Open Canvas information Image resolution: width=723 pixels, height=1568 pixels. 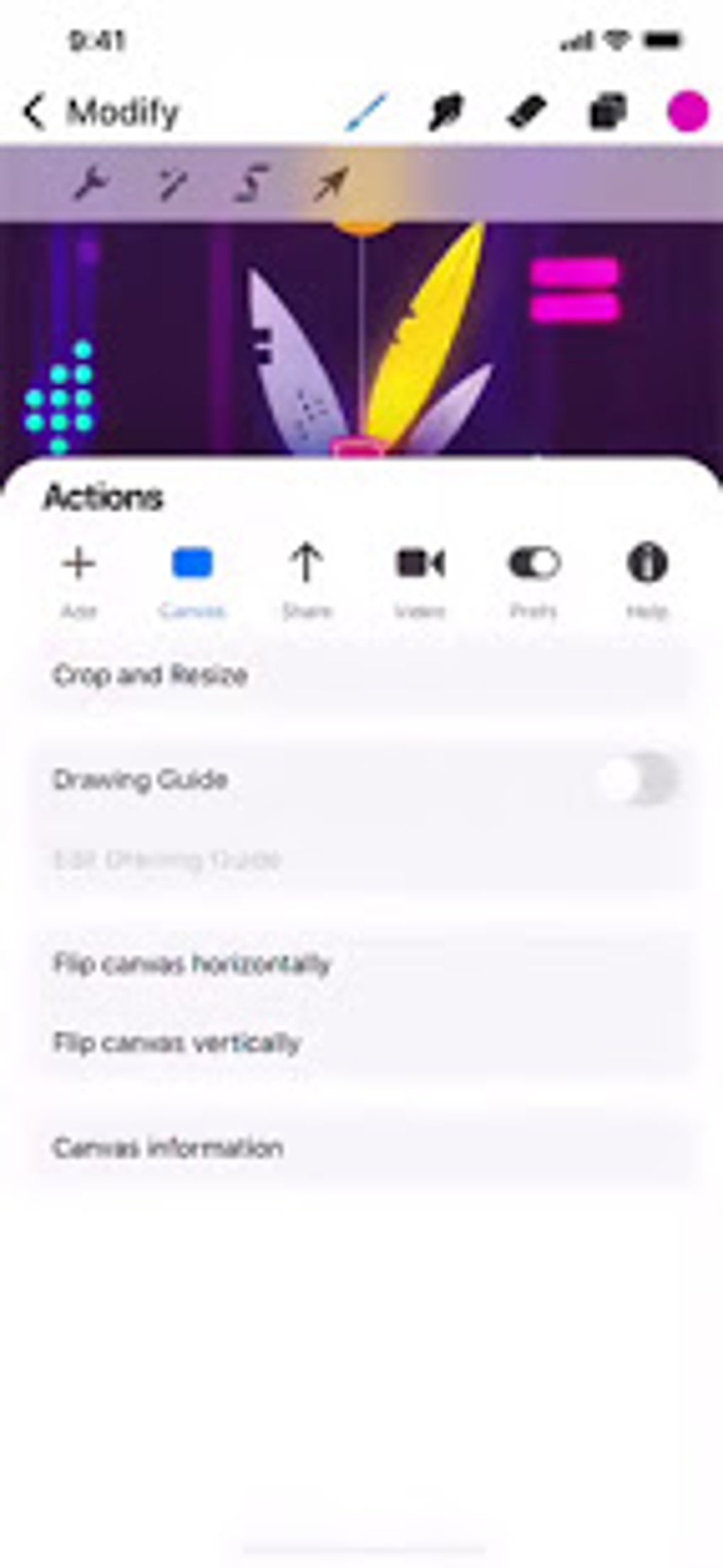point(361,1147)
